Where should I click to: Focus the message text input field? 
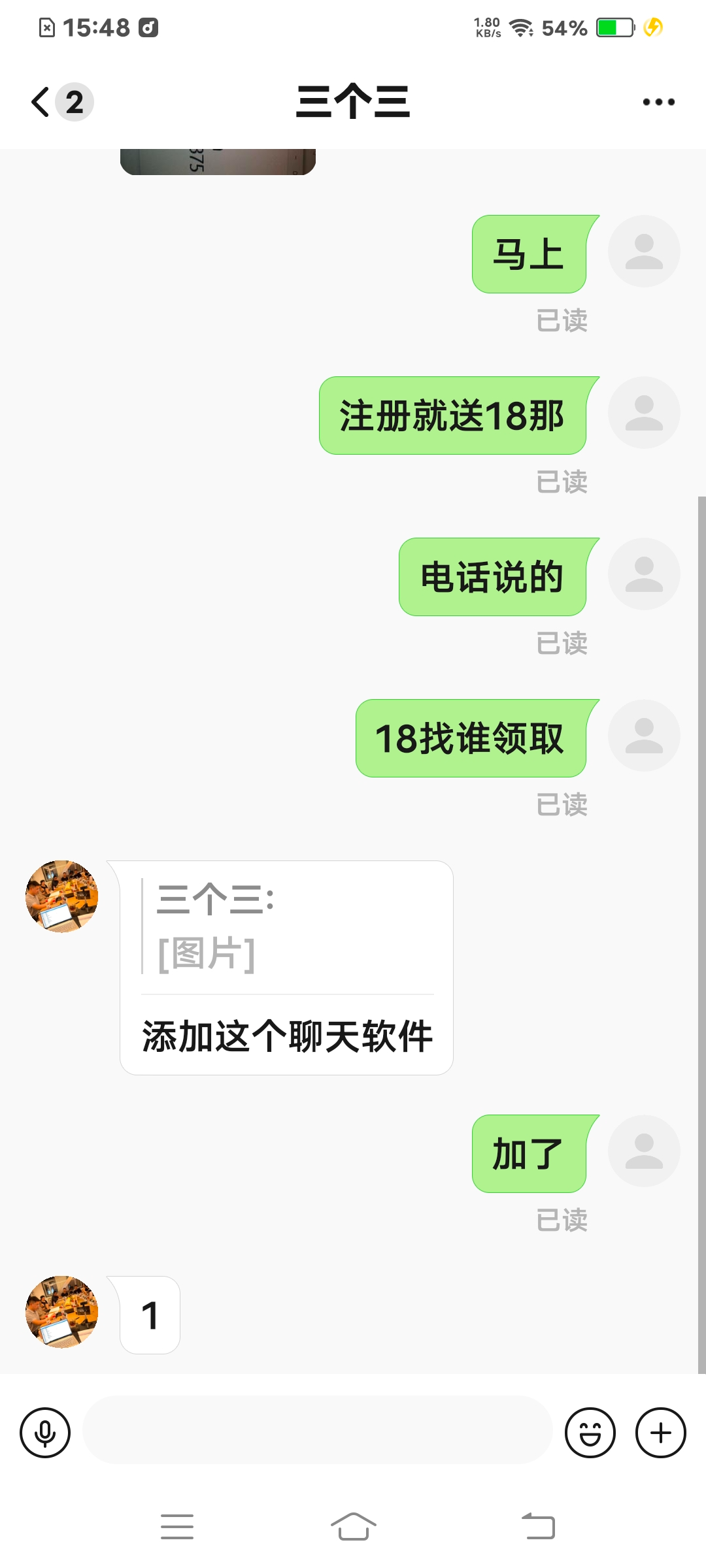317,1430
